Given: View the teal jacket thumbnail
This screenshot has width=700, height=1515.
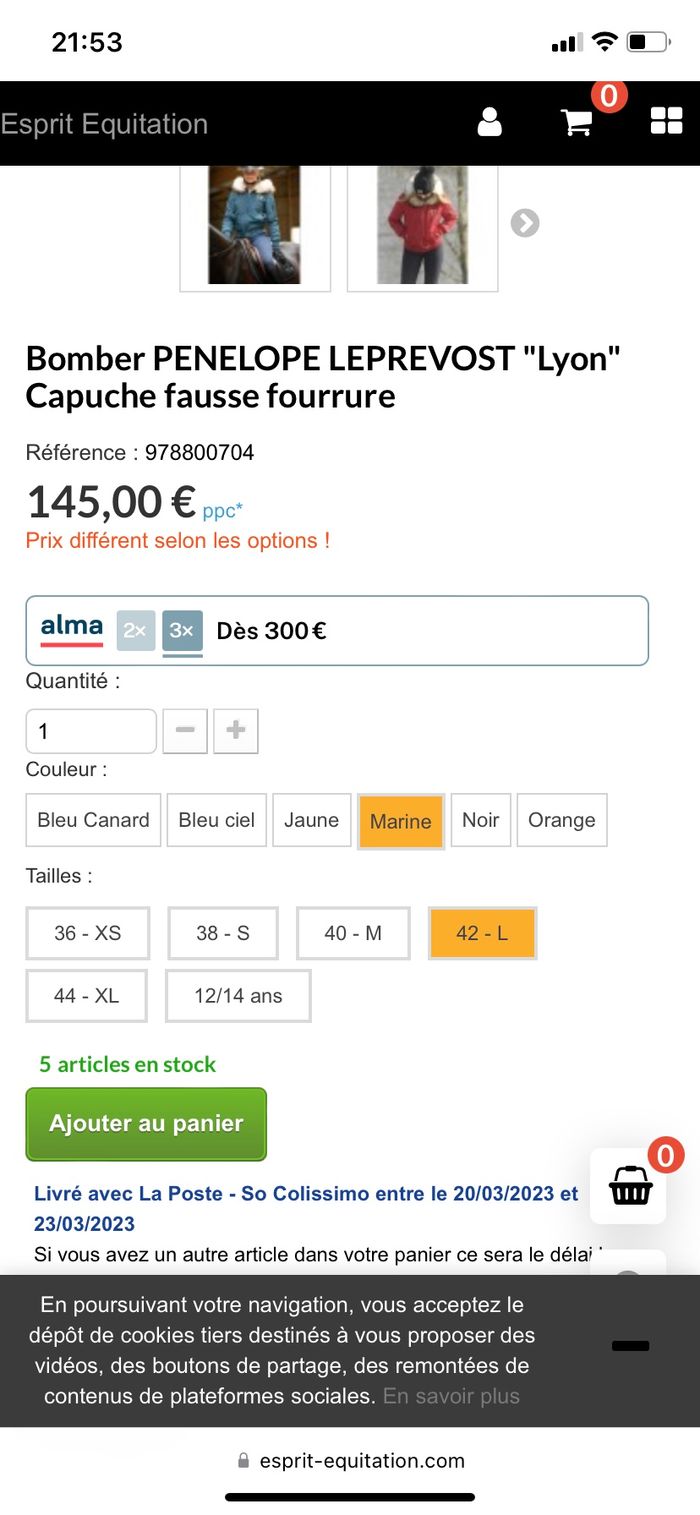Looking at the screenshot, I should tap(254, 226).
